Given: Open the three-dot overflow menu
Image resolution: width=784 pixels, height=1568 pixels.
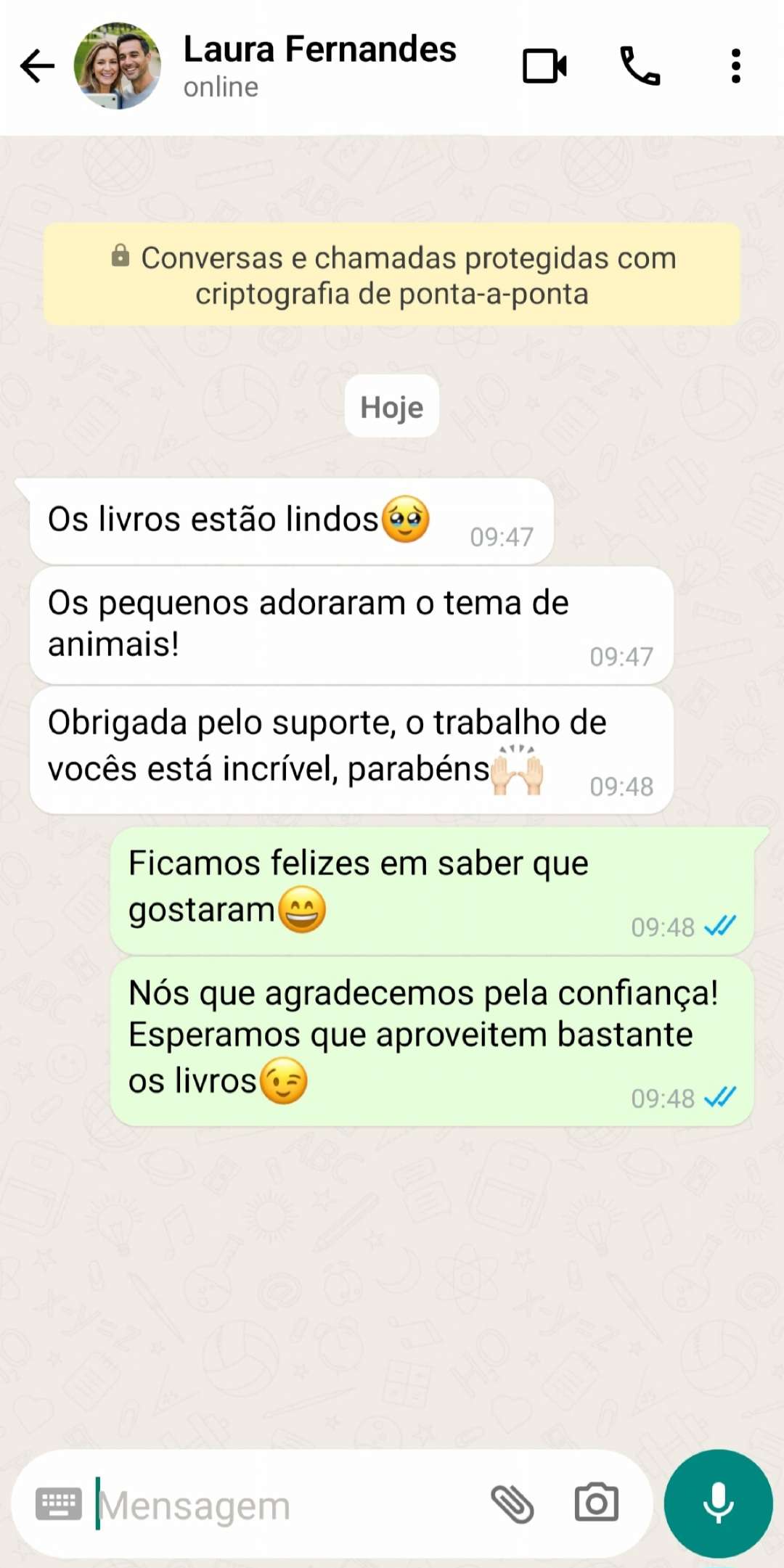Looking at the screenshot, I should (x=735, y=67).
